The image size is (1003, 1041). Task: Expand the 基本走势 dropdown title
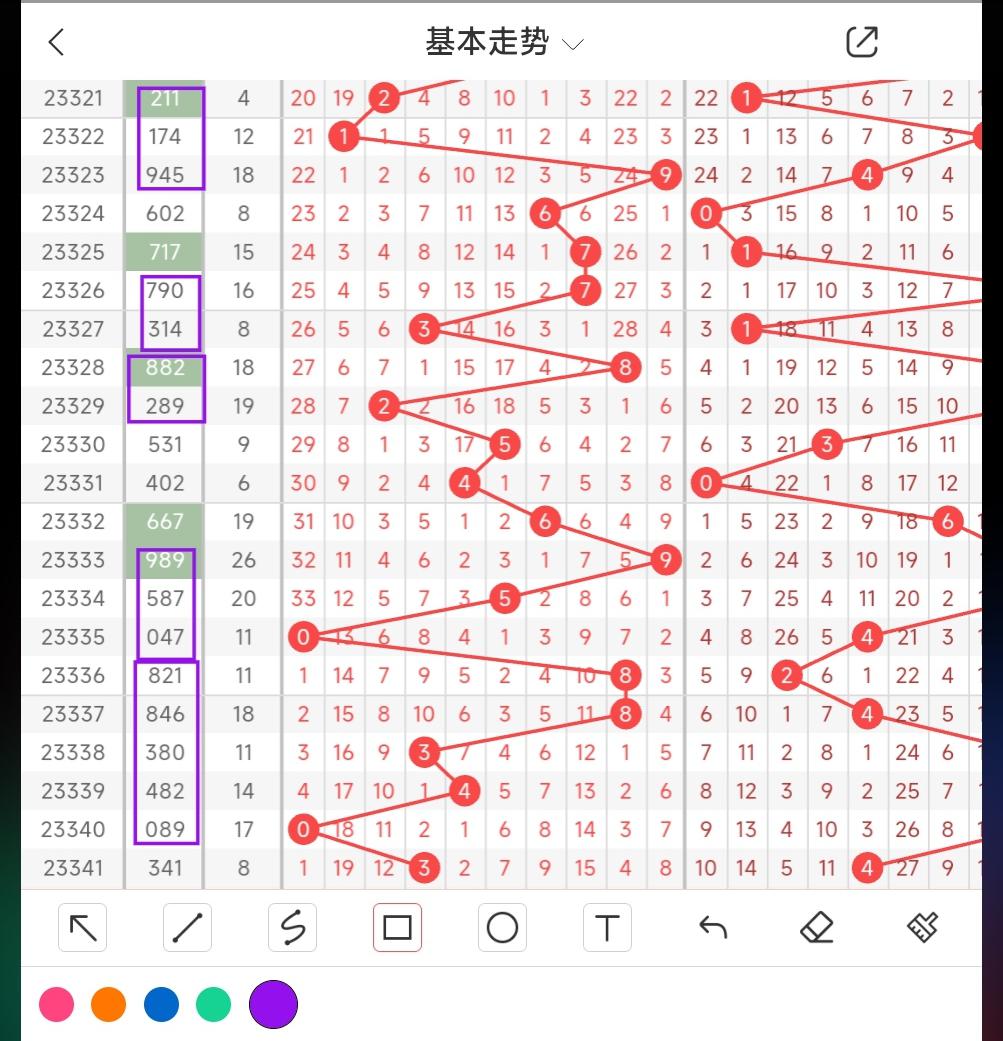click(x=503, y=42)
